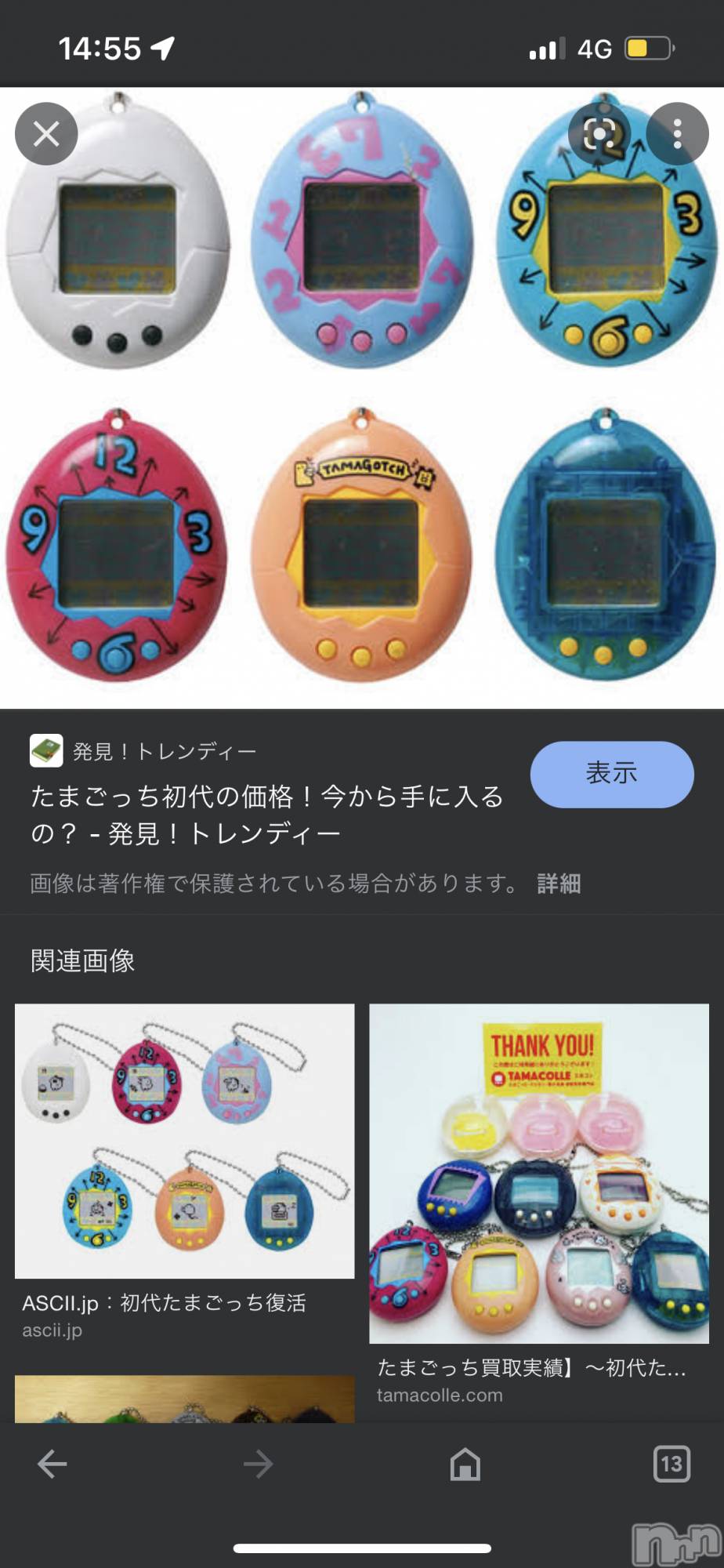Go back to the previous page
Screen dimensions: 724x1568
coord(52,1464)
